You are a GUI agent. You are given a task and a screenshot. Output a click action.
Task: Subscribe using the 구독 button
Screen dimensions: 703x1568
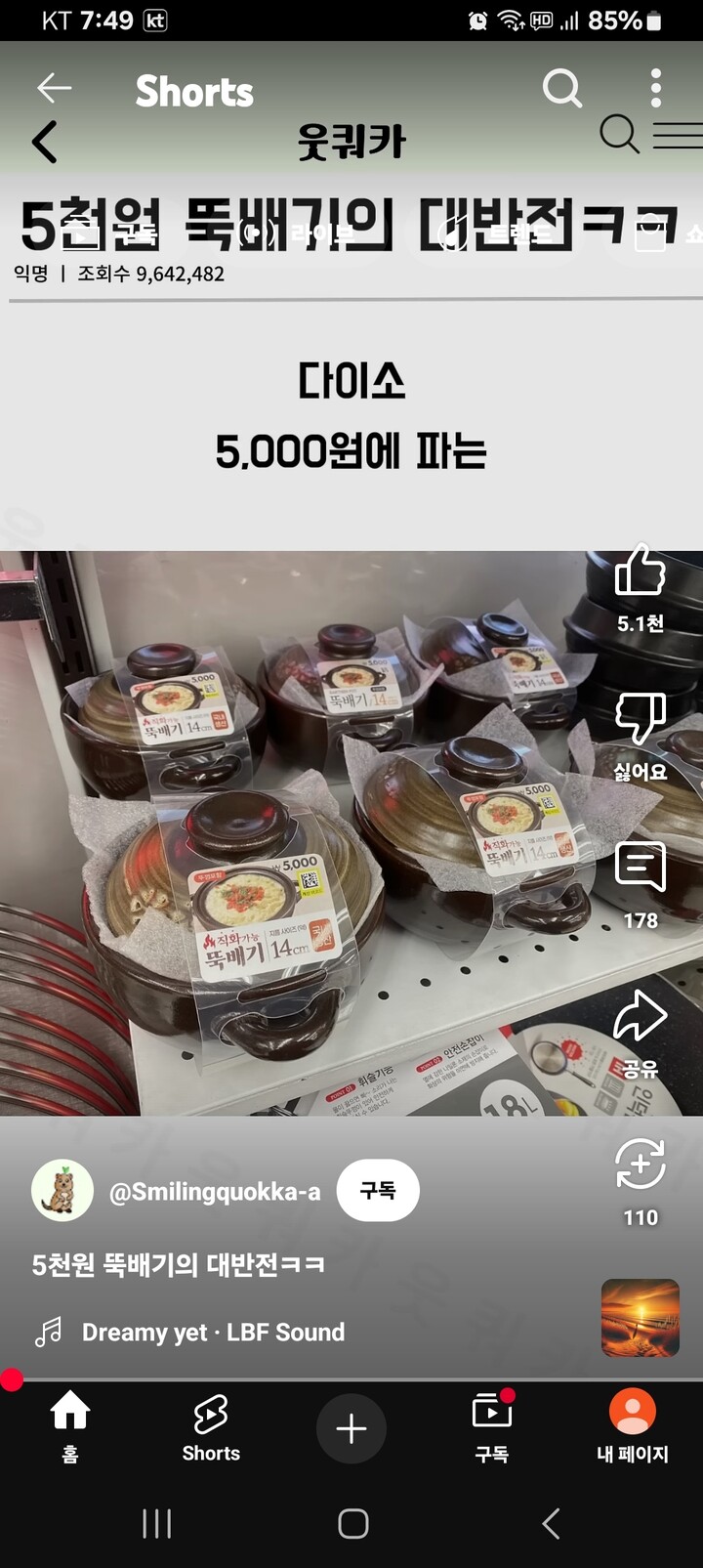[378, 1190]
